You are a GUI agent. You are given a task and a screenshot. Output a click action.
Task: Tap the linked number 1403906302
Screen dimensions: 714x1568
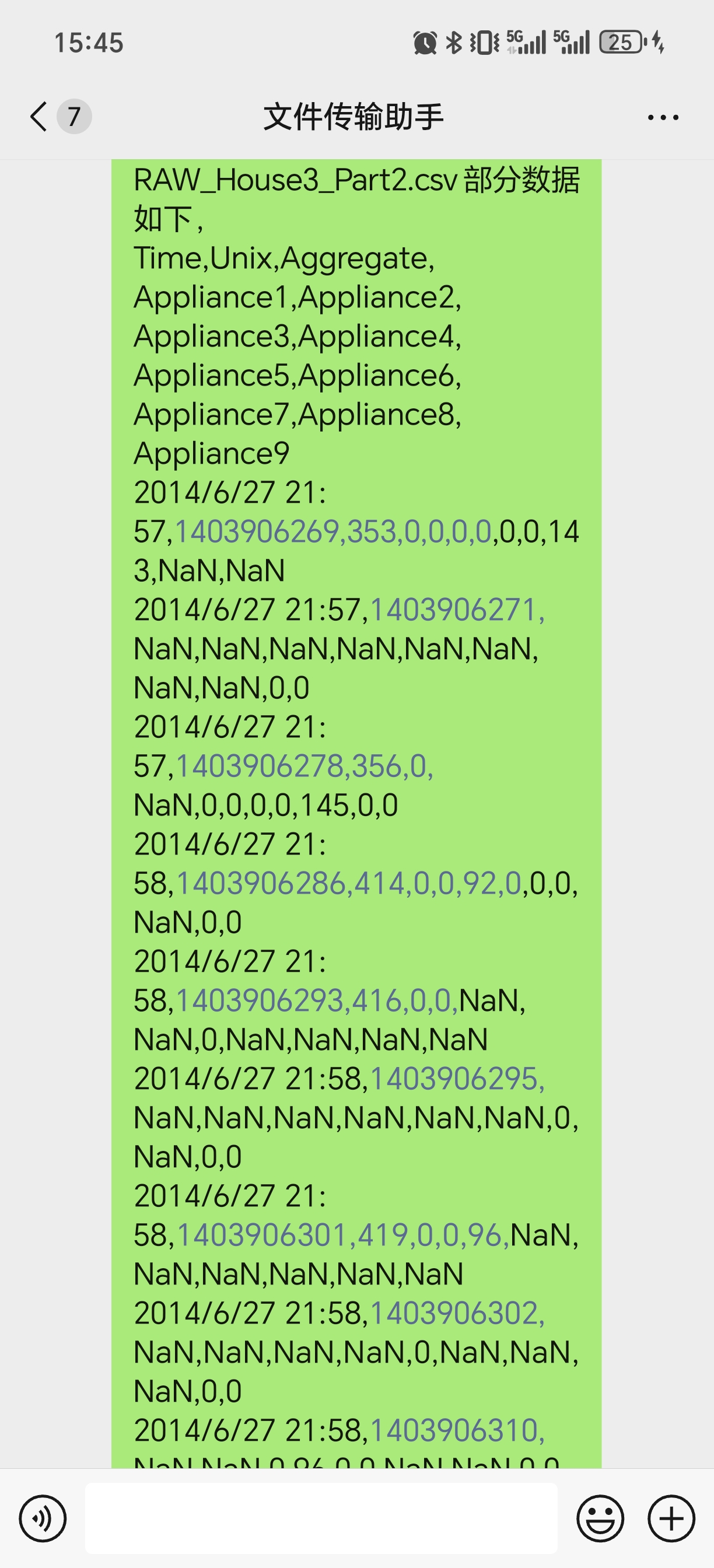click(457, 1313)
